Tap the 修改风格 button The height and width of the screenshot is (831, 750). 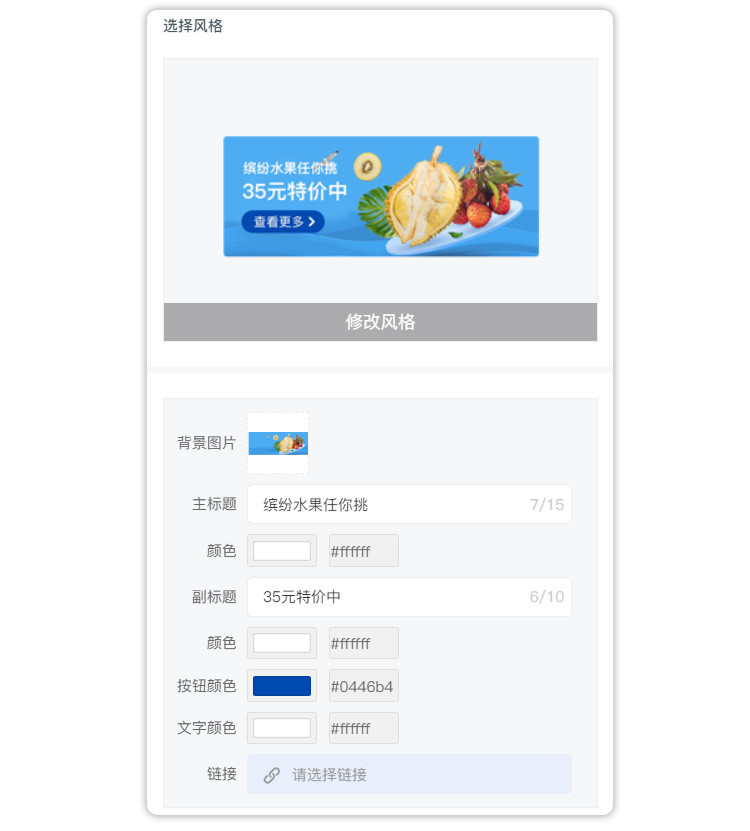tap(380, 322)
